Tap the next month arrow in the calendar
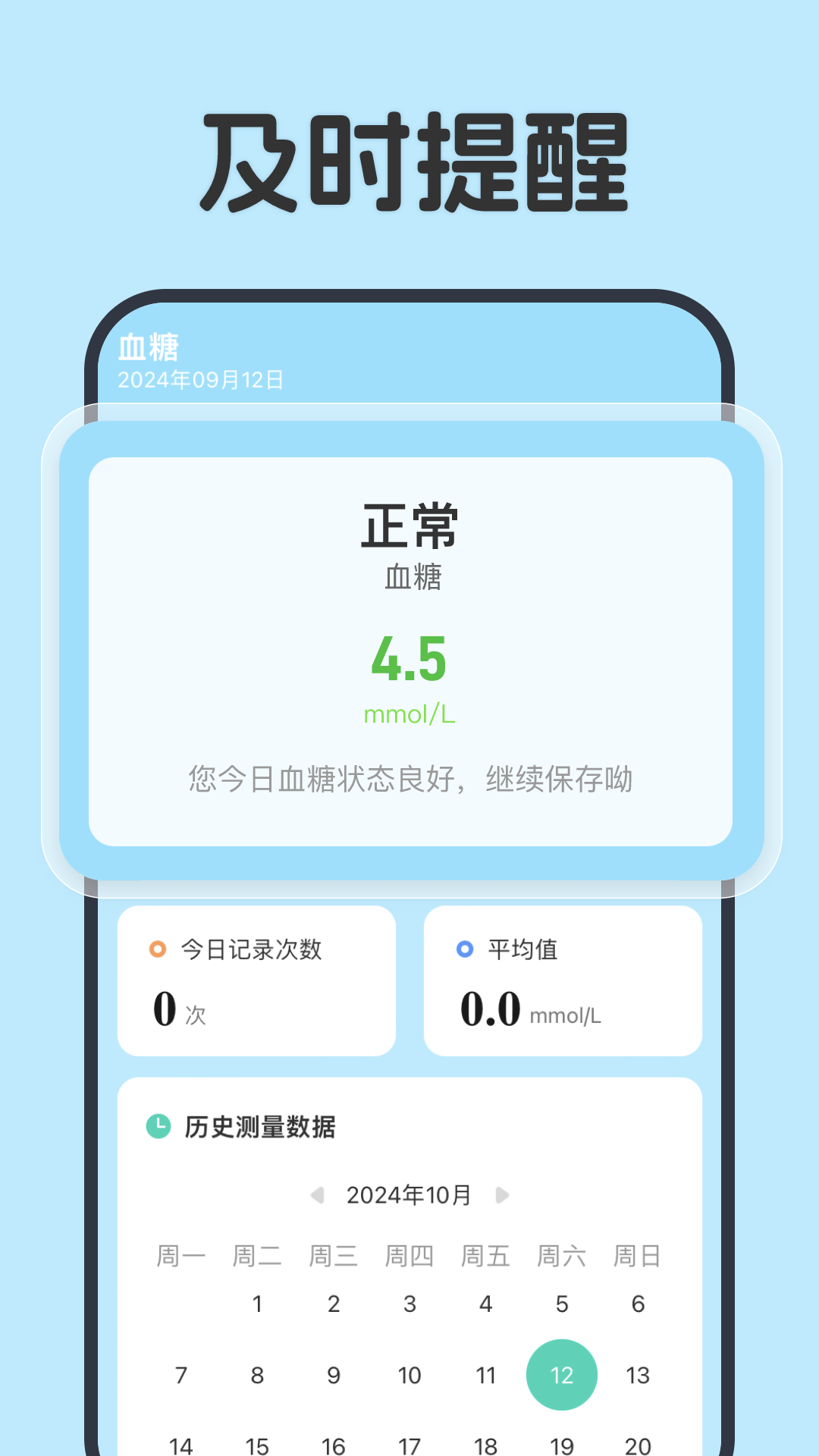819x1456 pixels. 500,1195
